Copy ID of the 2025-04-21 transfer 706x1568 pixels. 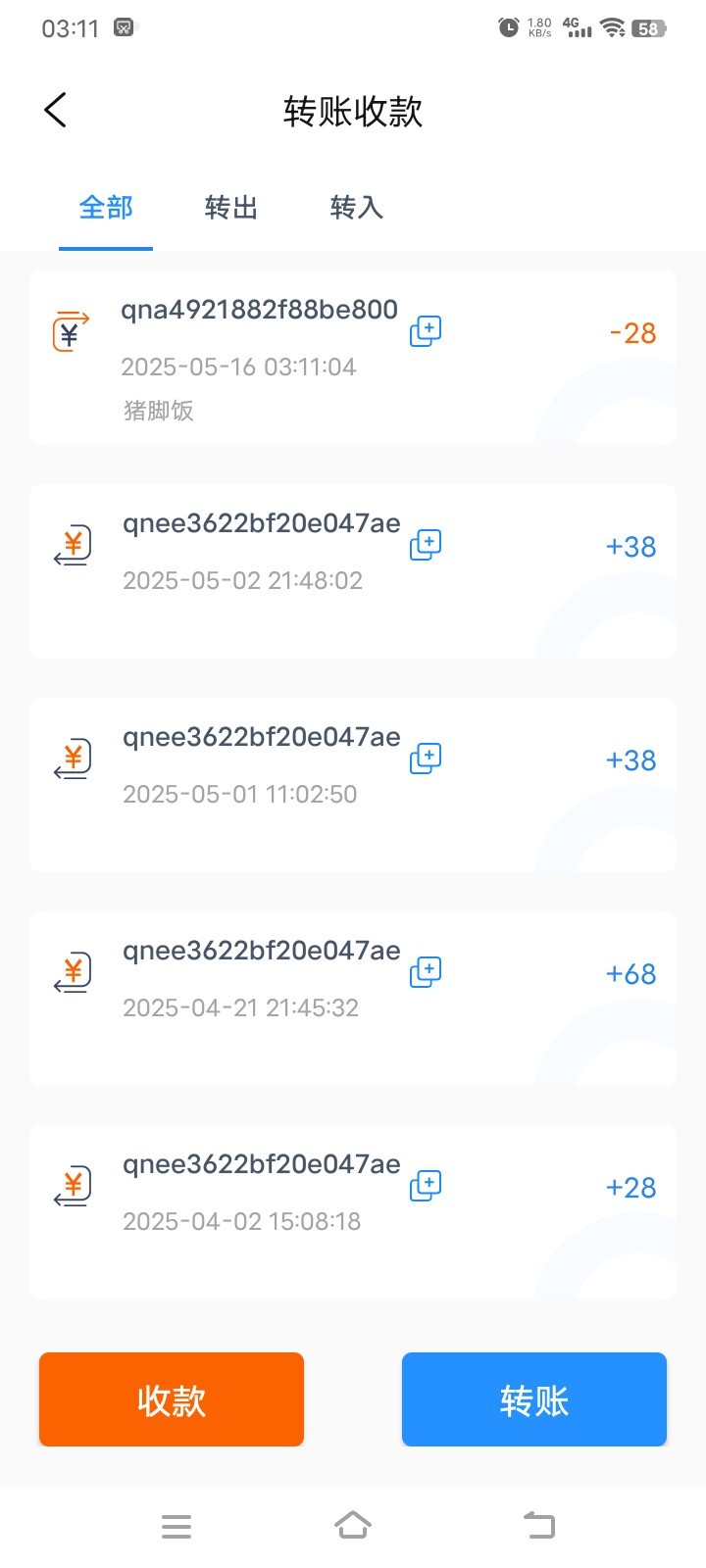(426, 972)
